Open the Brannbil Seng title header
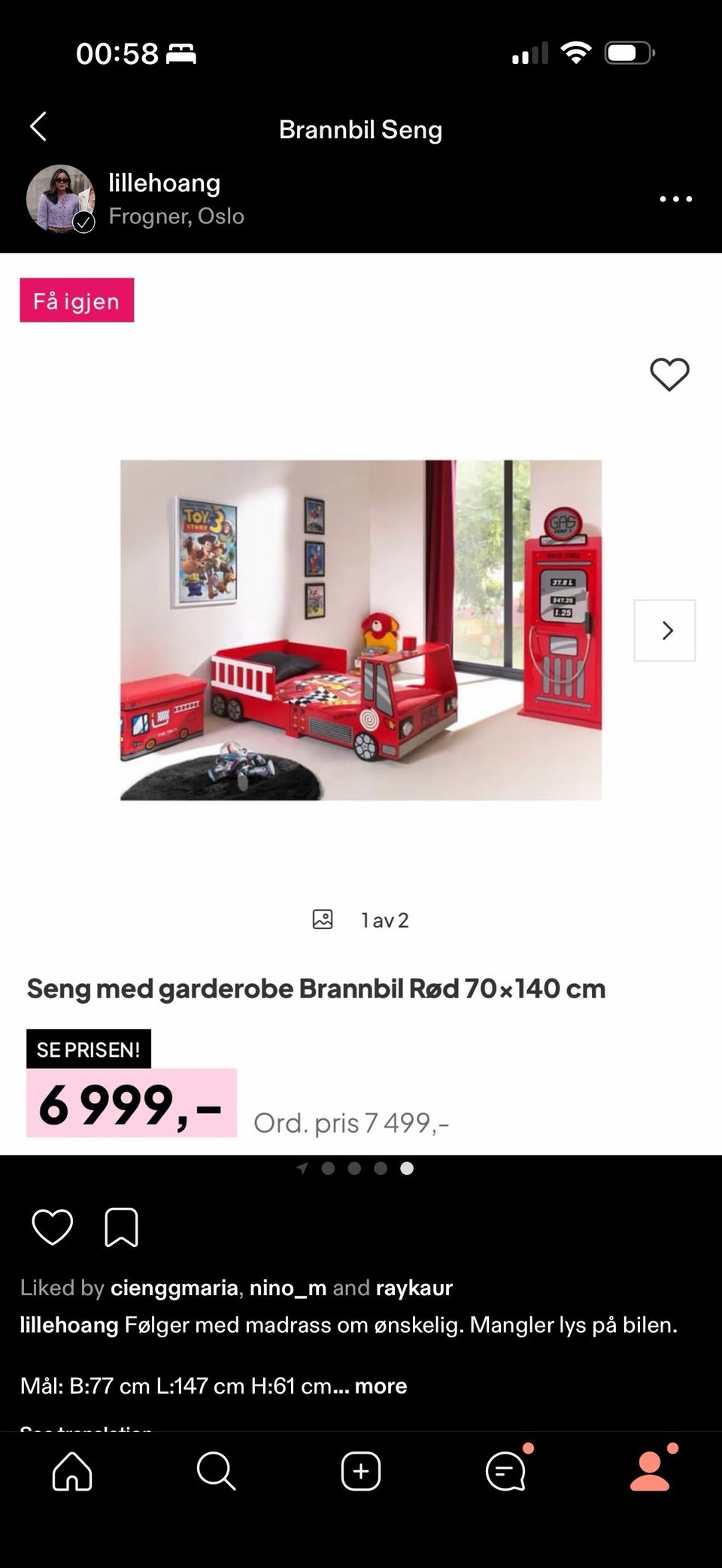This screenshot has height=1568, width=722. (x=360, y=129)
